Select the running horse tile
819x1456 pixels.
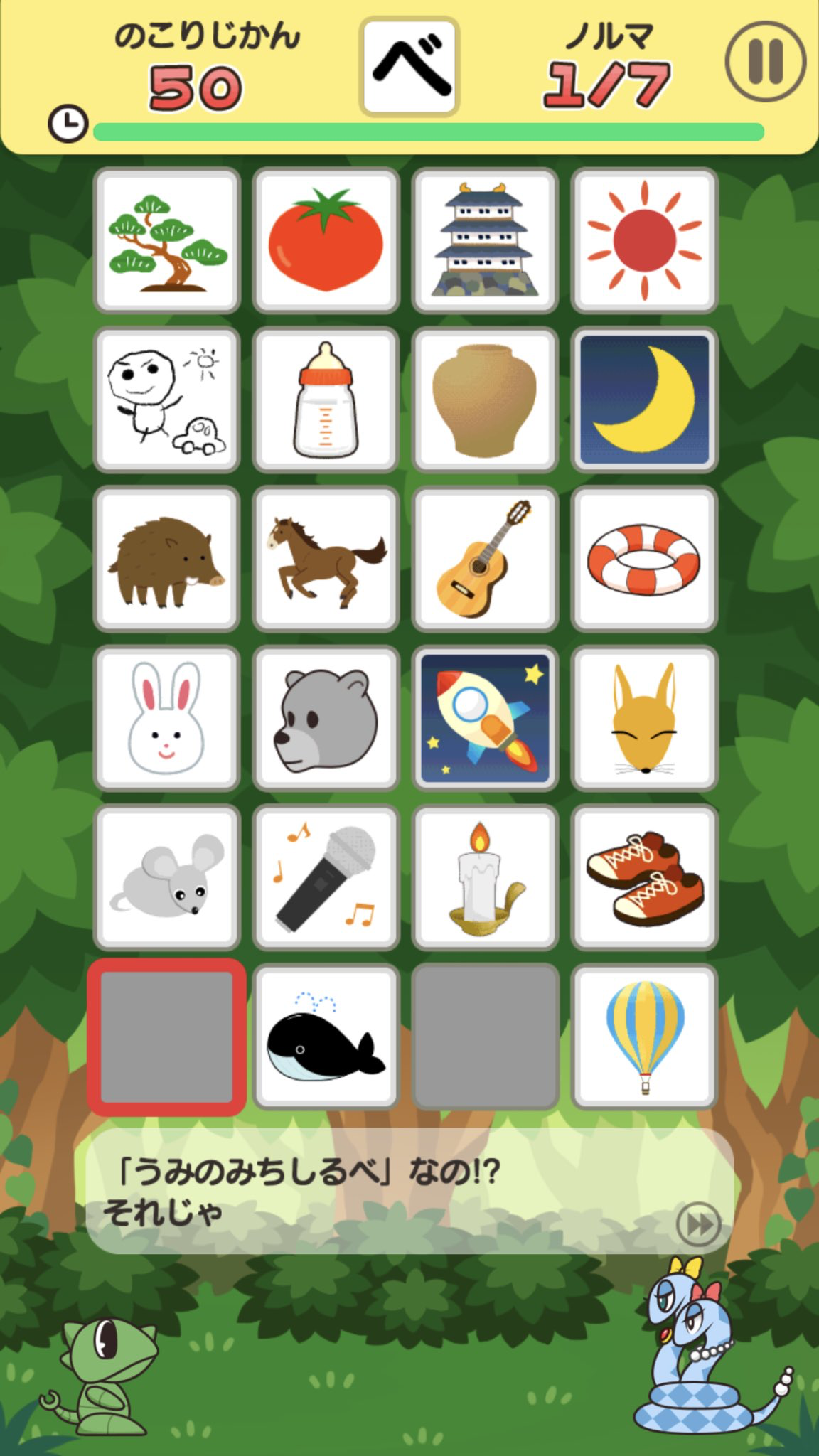click(326, 559)
